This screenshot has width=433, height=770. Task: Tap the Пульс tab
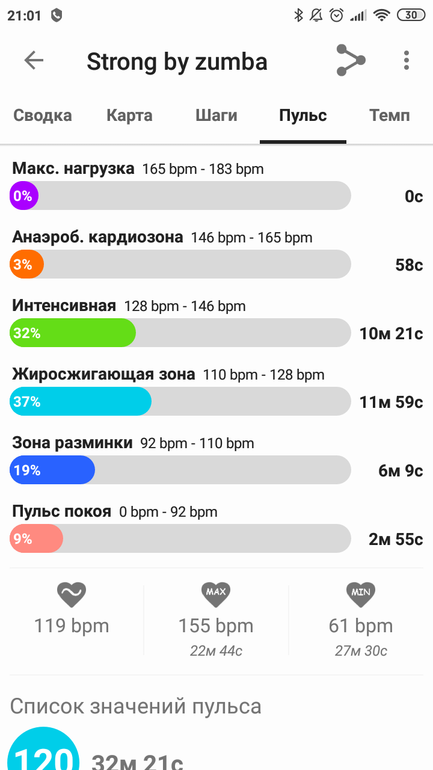(303, 116)
